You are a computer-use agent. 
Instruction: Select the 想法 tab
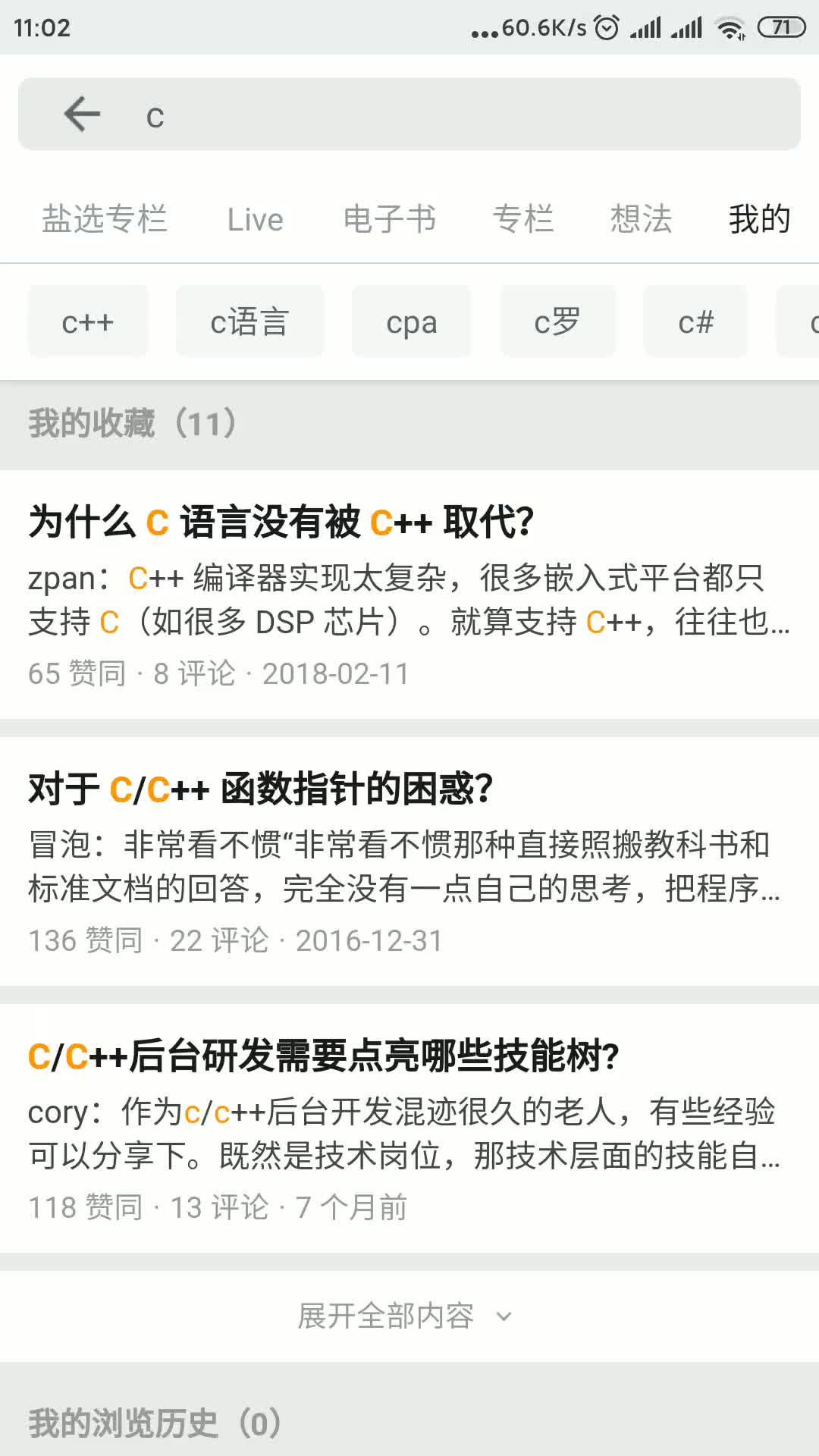click(642, 219)
